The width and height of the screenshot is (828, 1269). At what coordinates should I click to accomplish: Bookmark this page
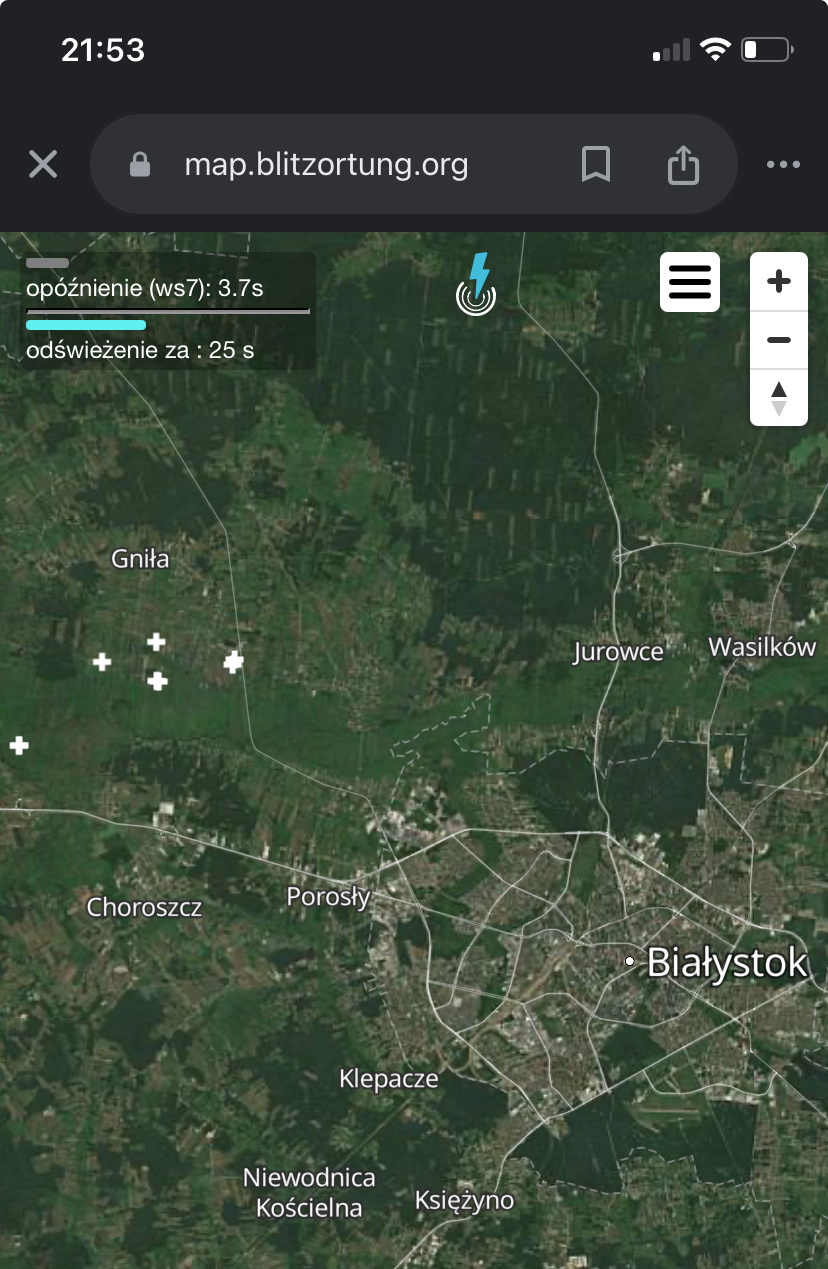click(596, 164)
